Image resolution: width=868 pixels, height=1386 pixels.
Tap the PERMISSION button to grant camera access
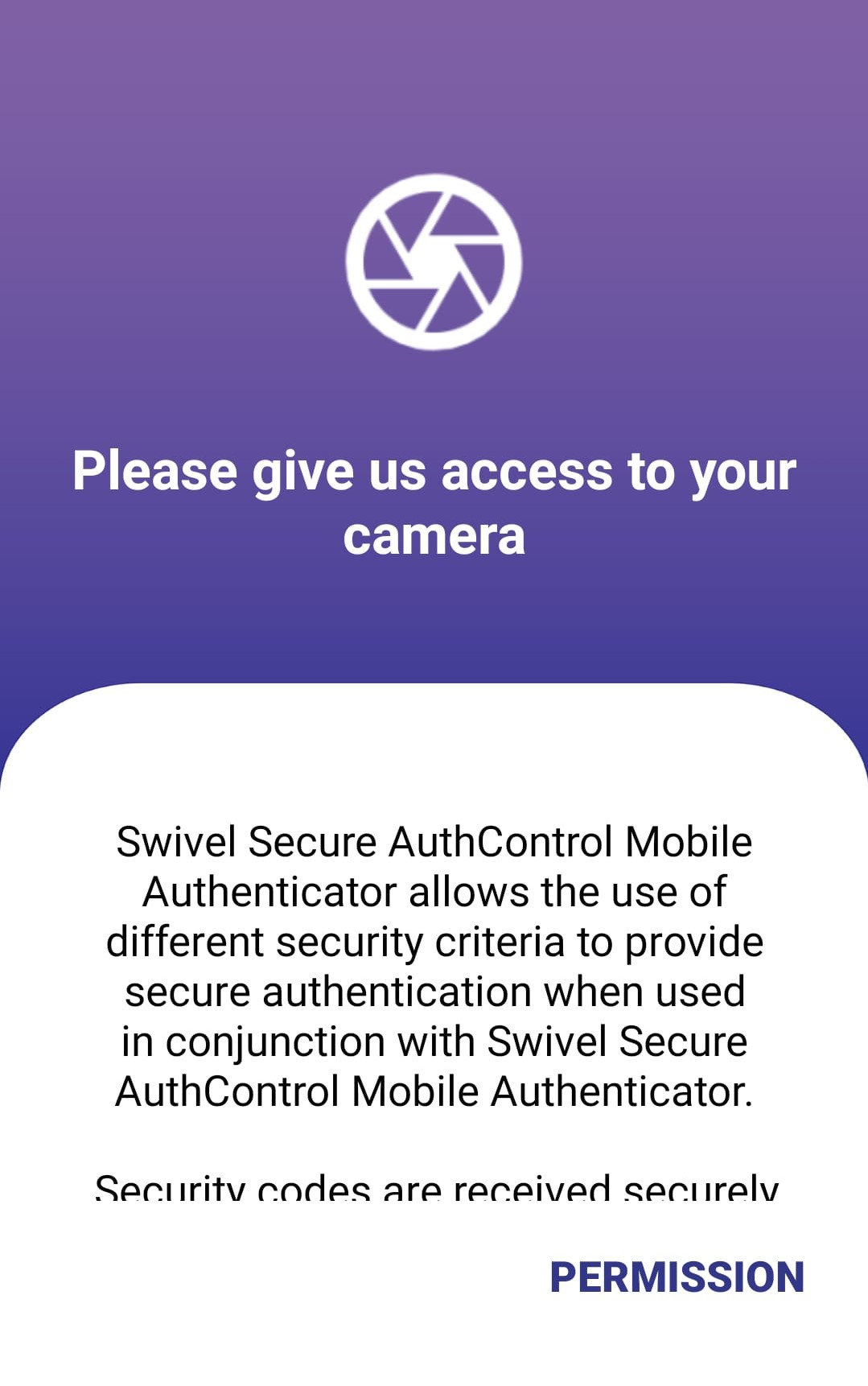pyautogui.click(x=677, y=1277)
